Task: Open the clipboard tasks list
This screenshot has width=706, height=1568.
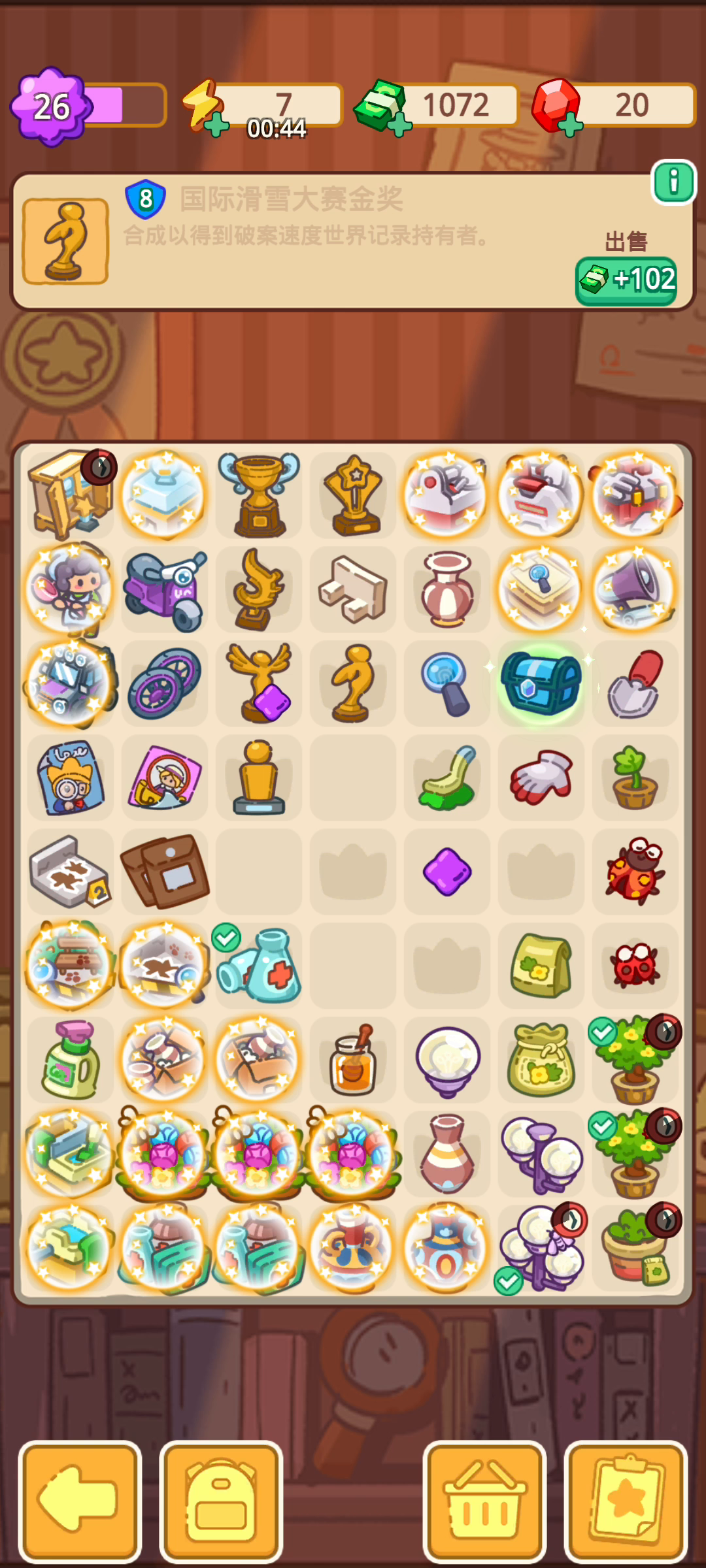Action: (626, 1500)
